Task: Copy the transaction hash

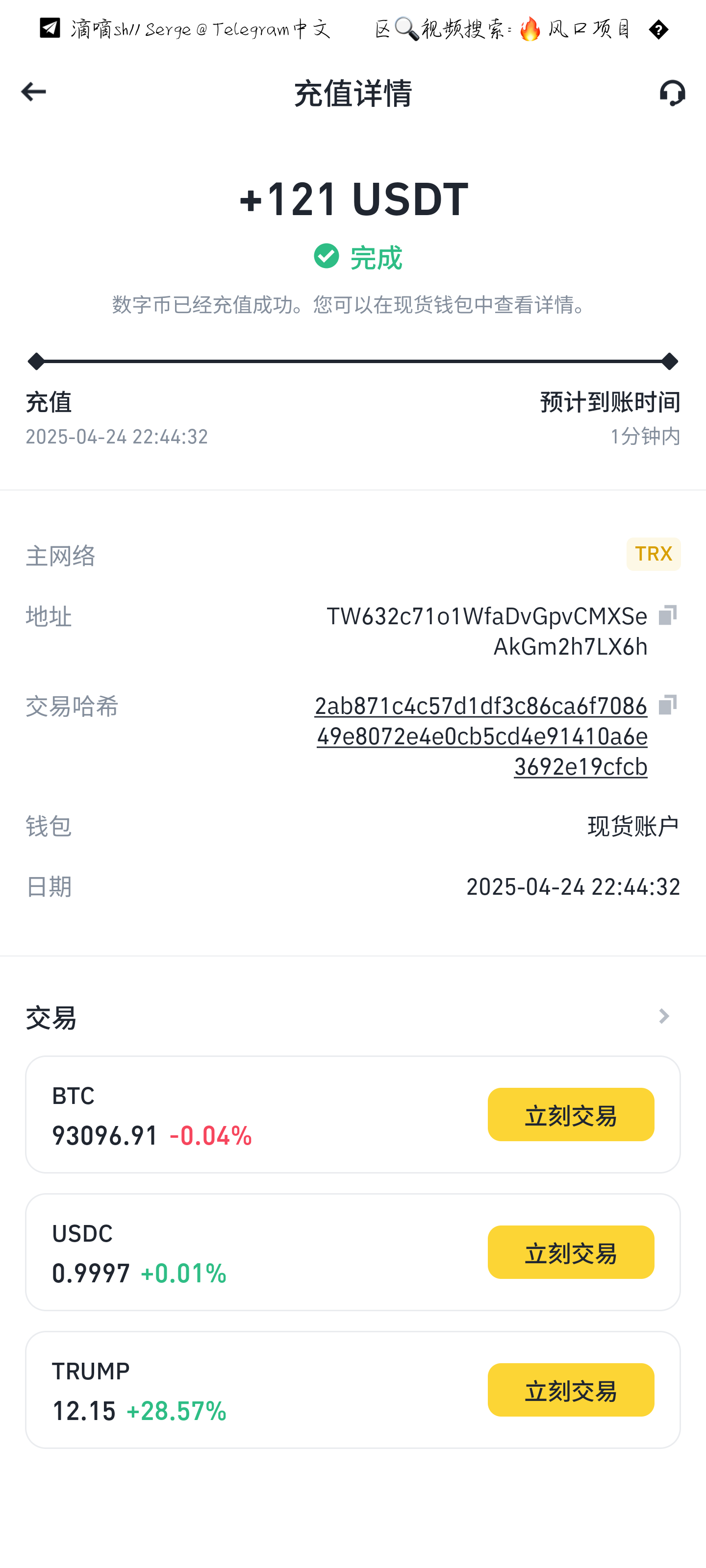Action: (x=668, y=705)
